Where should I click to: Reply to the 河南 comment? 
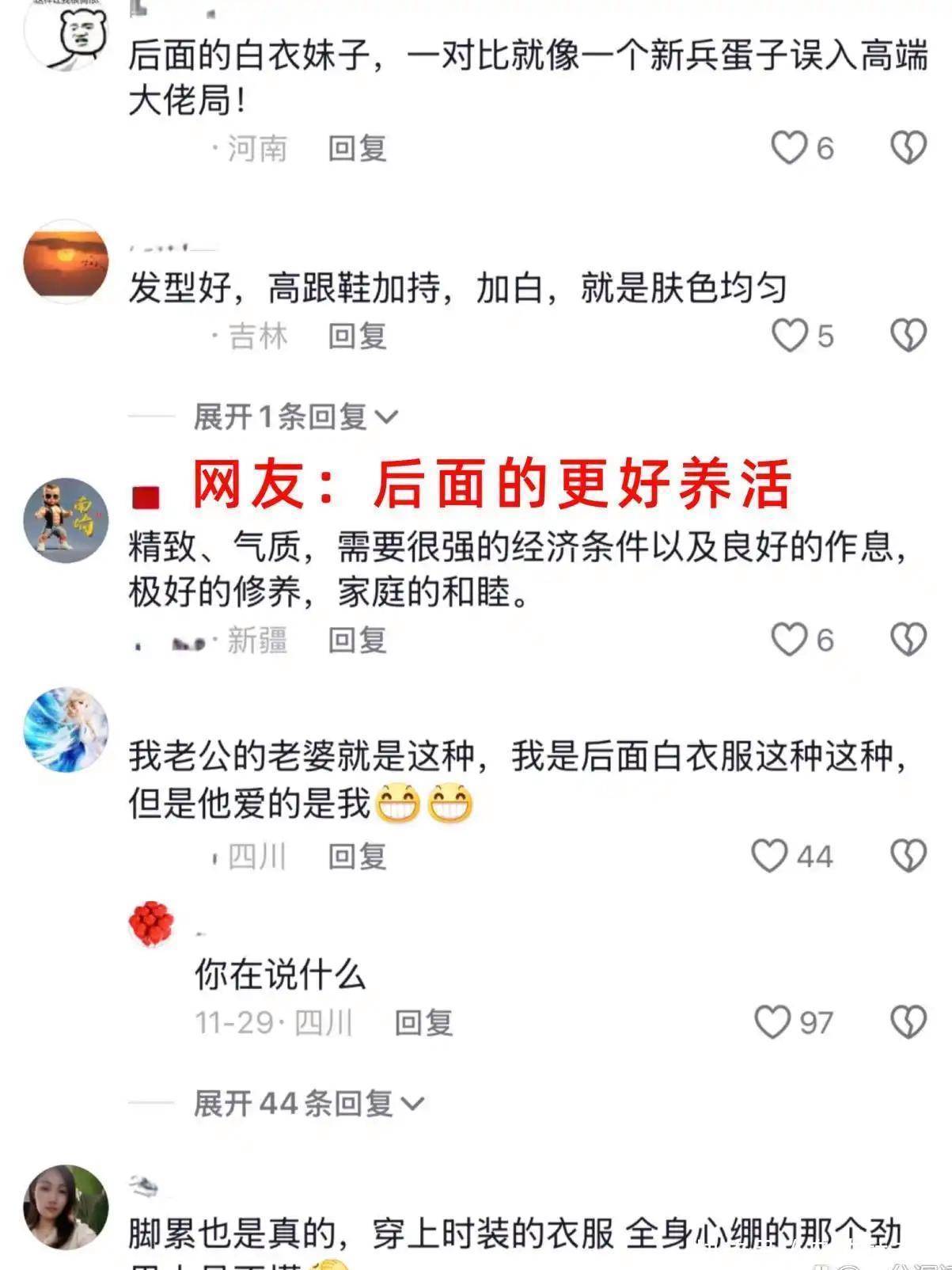(x=357, y=149)
